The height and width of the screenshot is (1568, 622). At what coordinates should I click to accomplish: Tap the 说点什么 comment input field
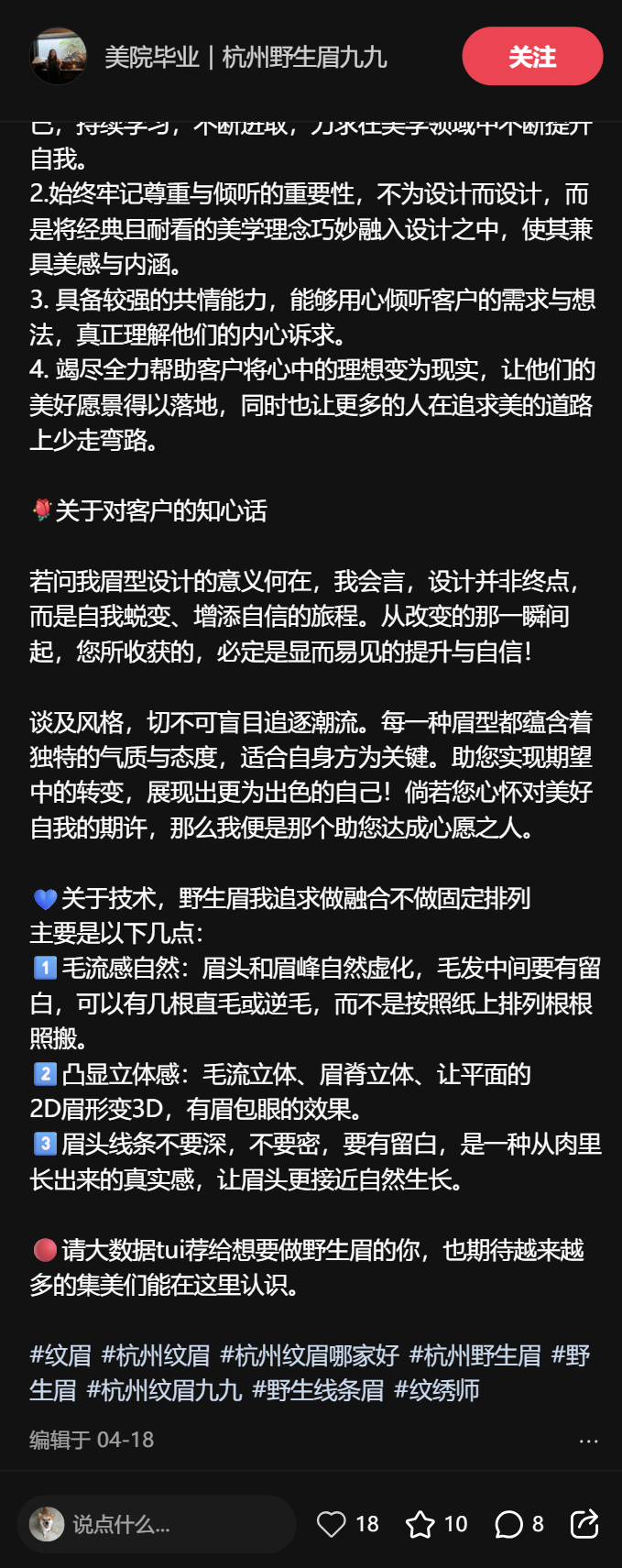pos(156,1524)
